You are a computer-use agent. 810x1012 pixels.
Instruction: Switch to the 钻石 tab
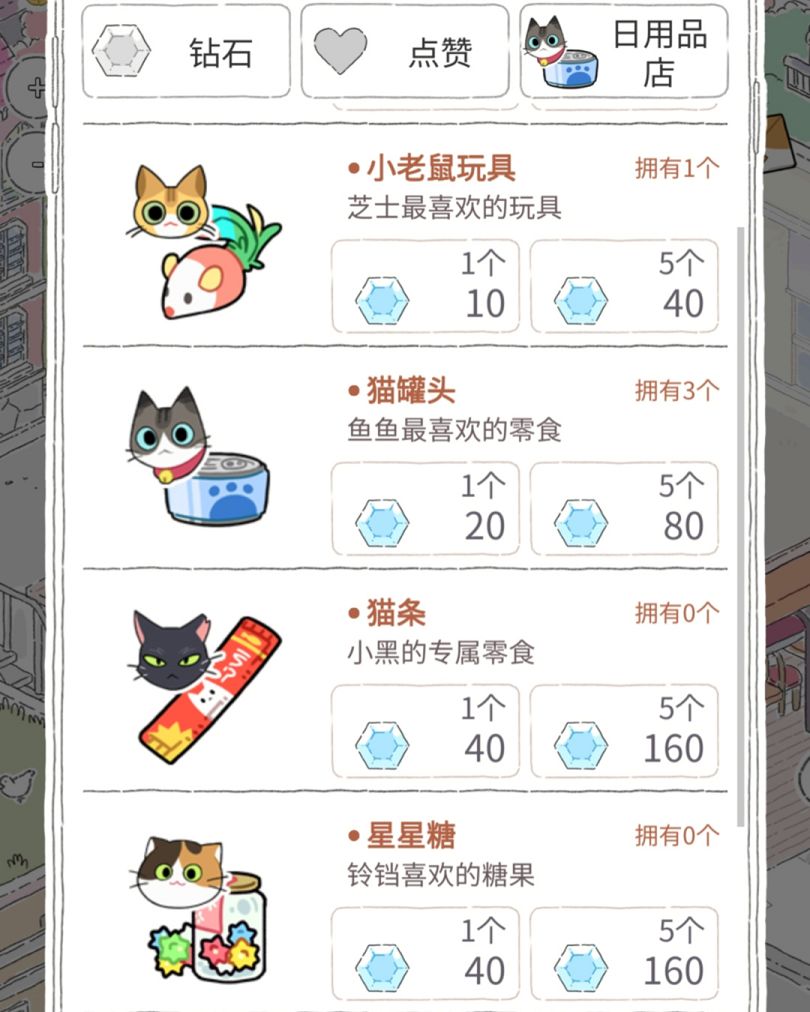click(x=186, y=51)
